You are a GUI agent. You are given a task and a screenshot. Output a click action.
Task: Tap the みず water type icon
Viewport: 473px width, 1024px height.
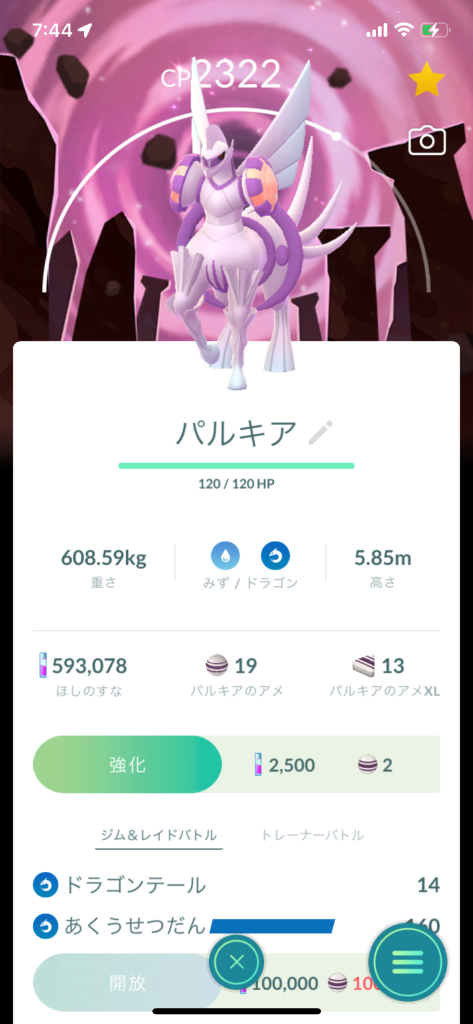coord(225,556)
